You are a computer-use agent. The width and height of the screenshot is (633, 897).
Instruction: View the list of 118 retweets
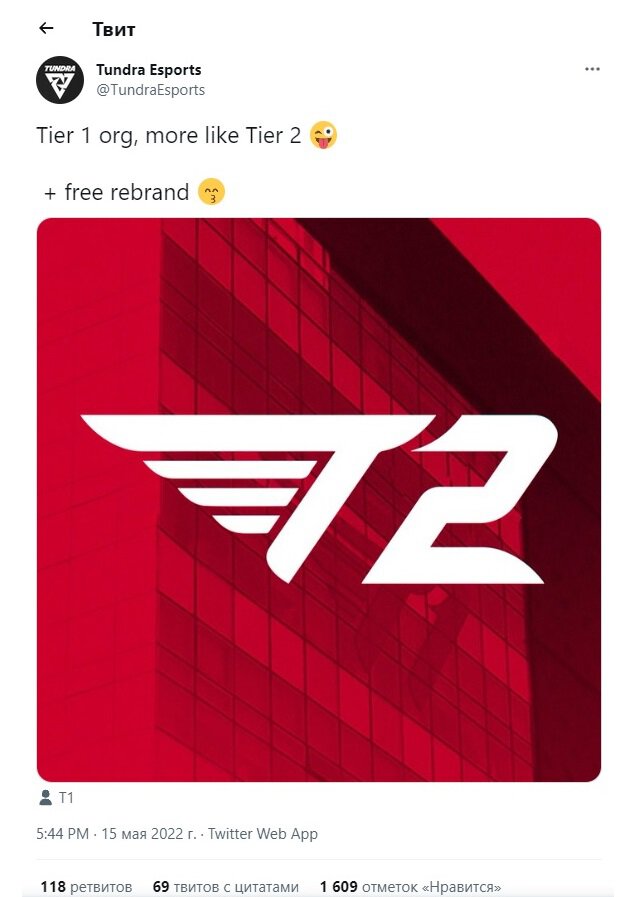click(x=86, y=887)
